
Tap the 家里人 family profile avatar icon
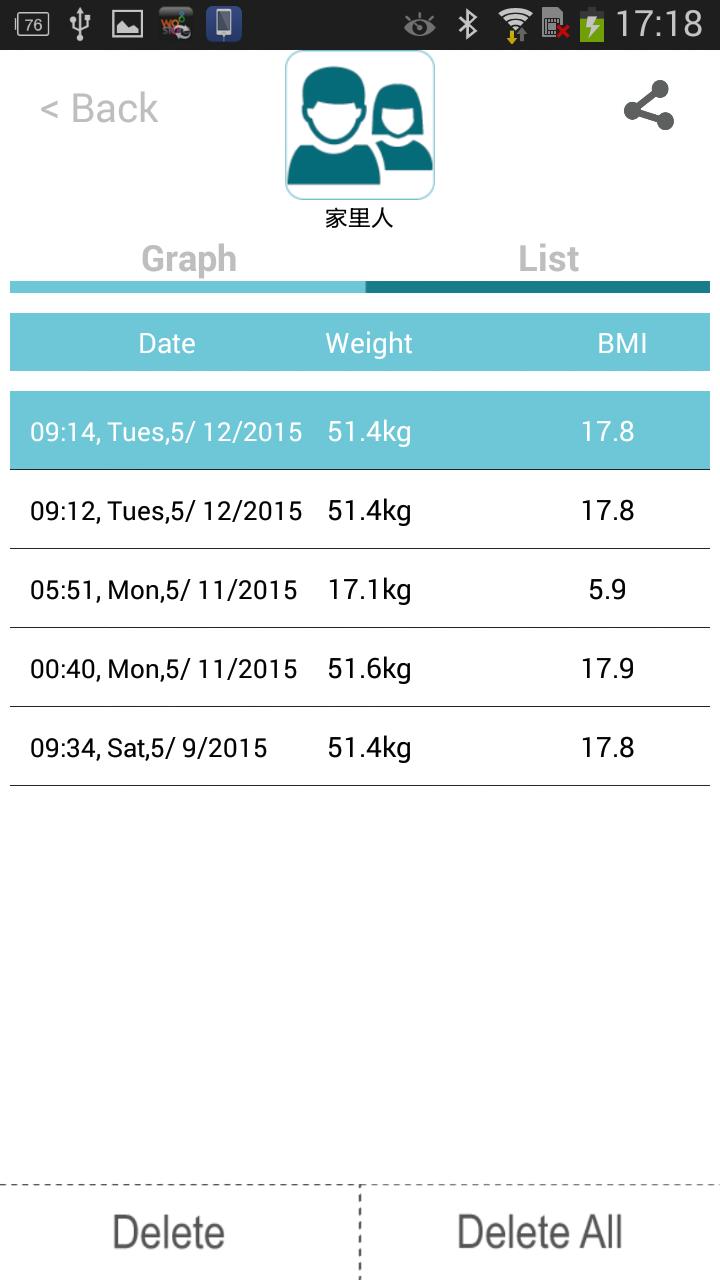[359, 124]
